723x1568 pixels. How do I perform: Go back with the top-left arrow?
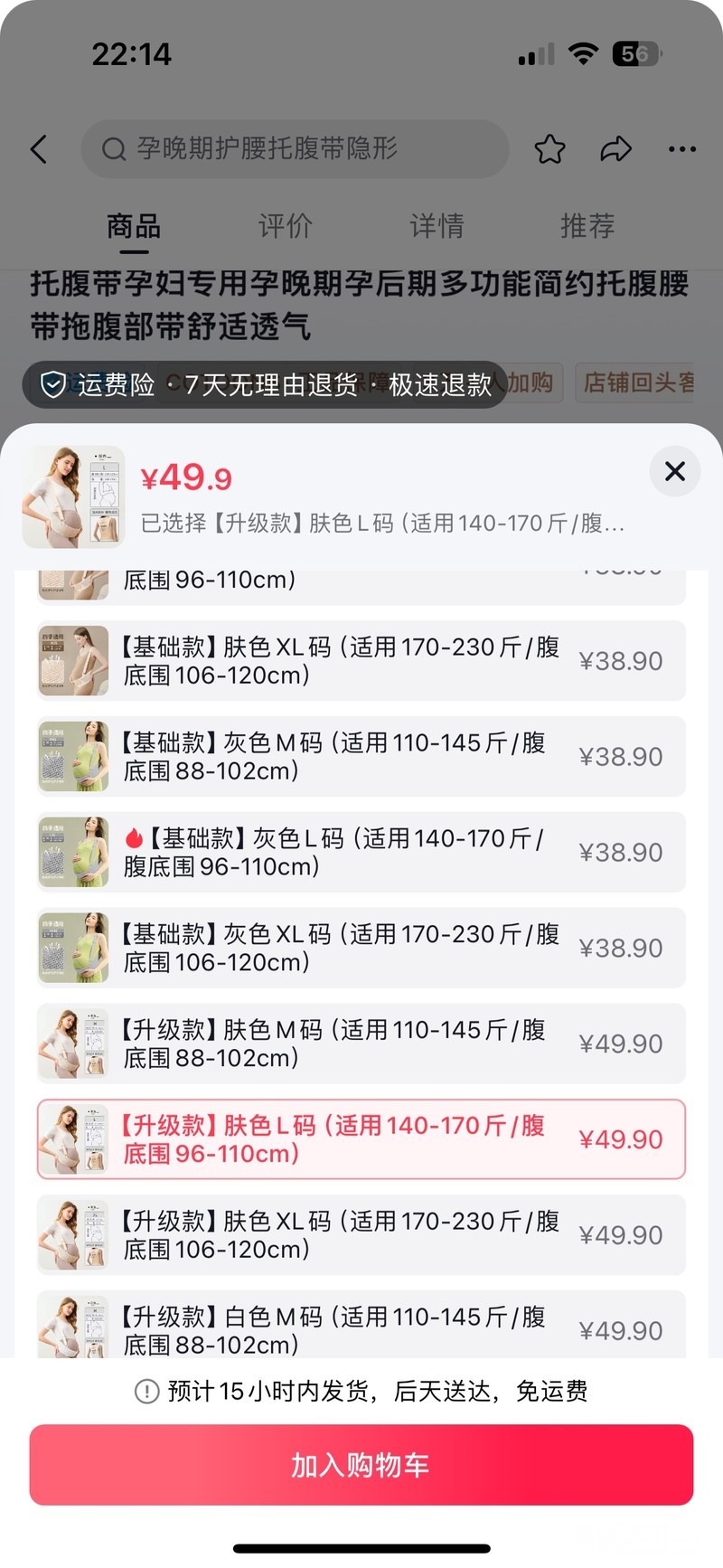pos(39,149)
